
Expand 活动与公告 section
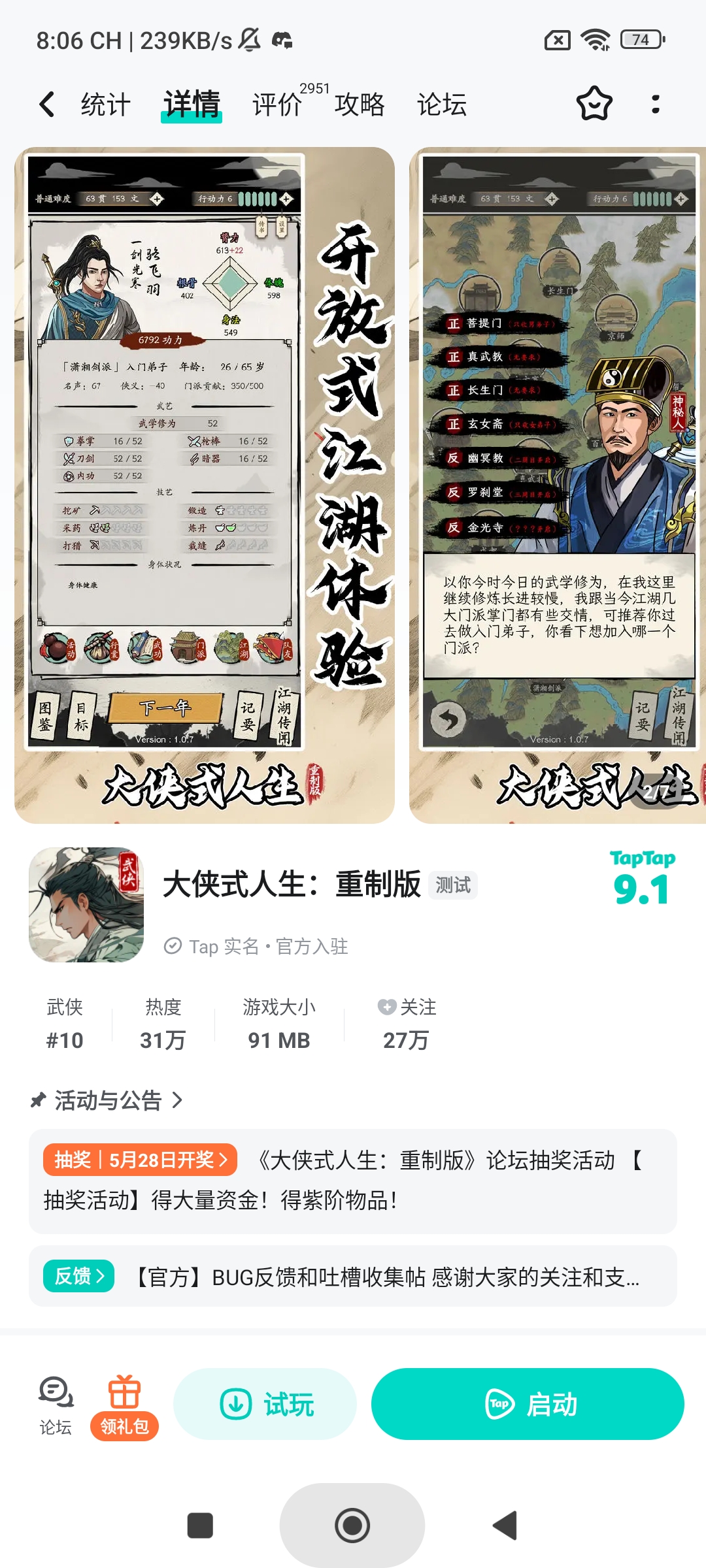point(108,1101)
